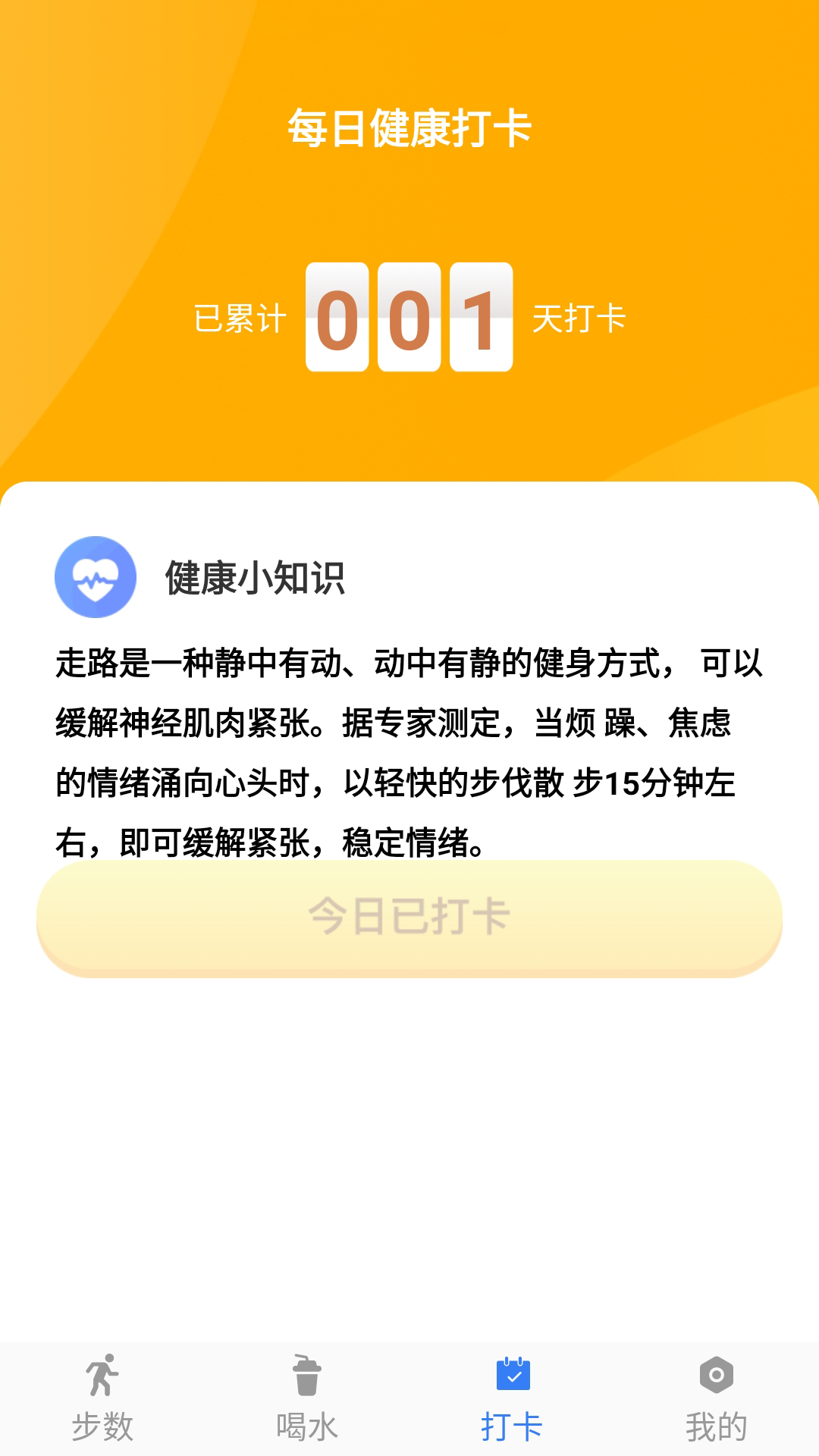
Task: Tap the 今日已打卡 check-in button
Action: [x=409, y=918]
